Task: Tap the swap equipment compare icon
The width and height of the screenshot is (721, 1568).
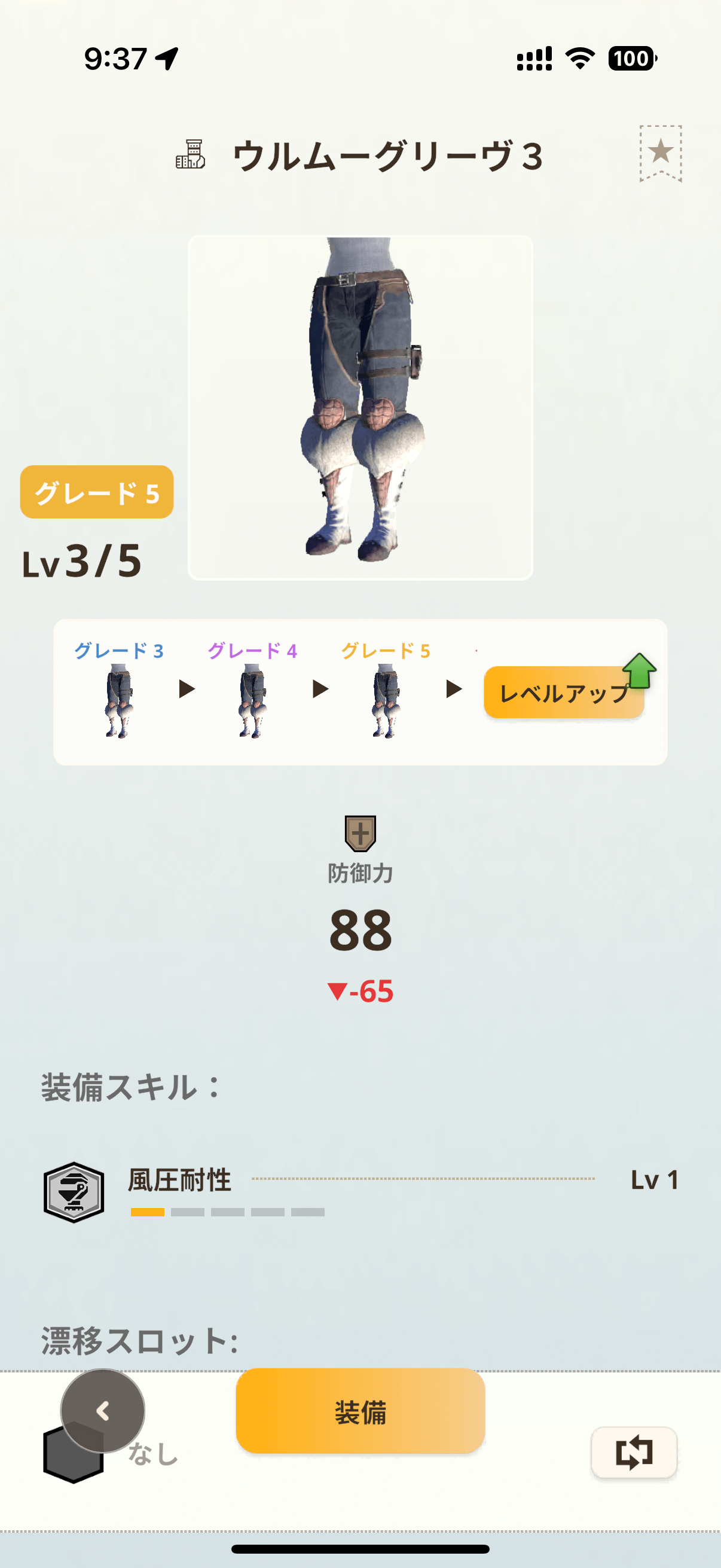Action: pos(633,1453)
